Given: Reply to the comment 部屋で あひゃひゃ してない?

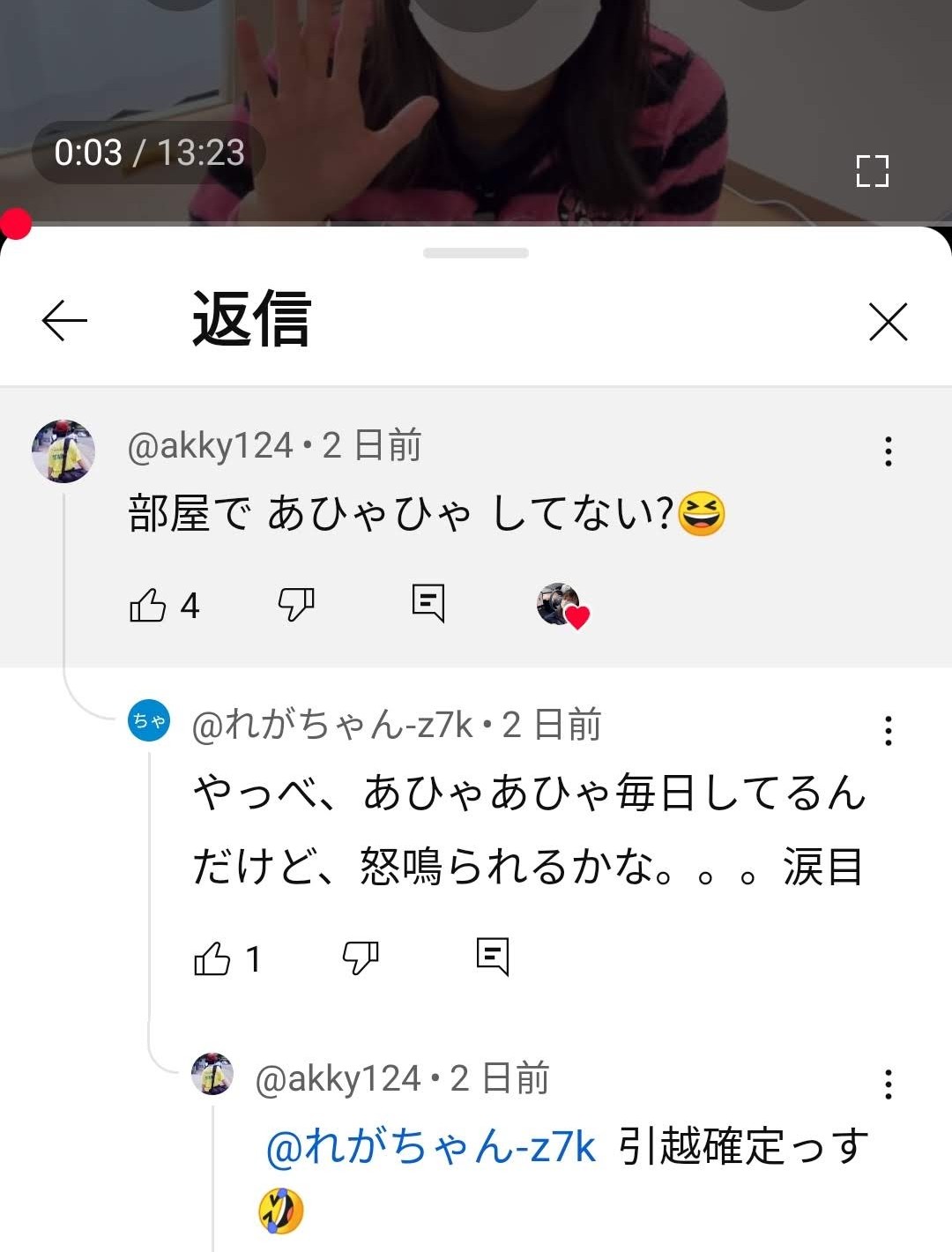Looking at the screenshot, I should coord(428,604).
